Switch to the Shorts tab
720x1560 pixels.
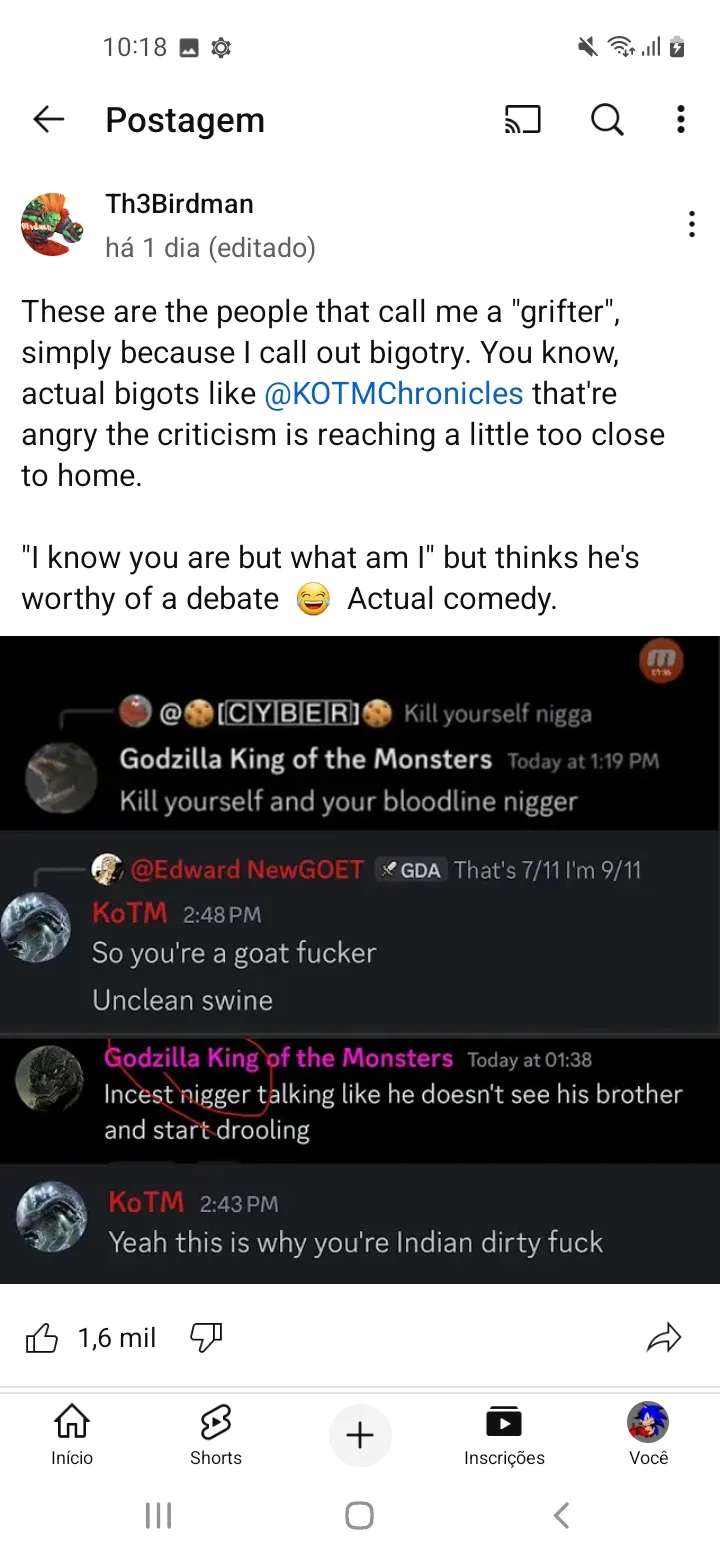(x=216, y=1434)
